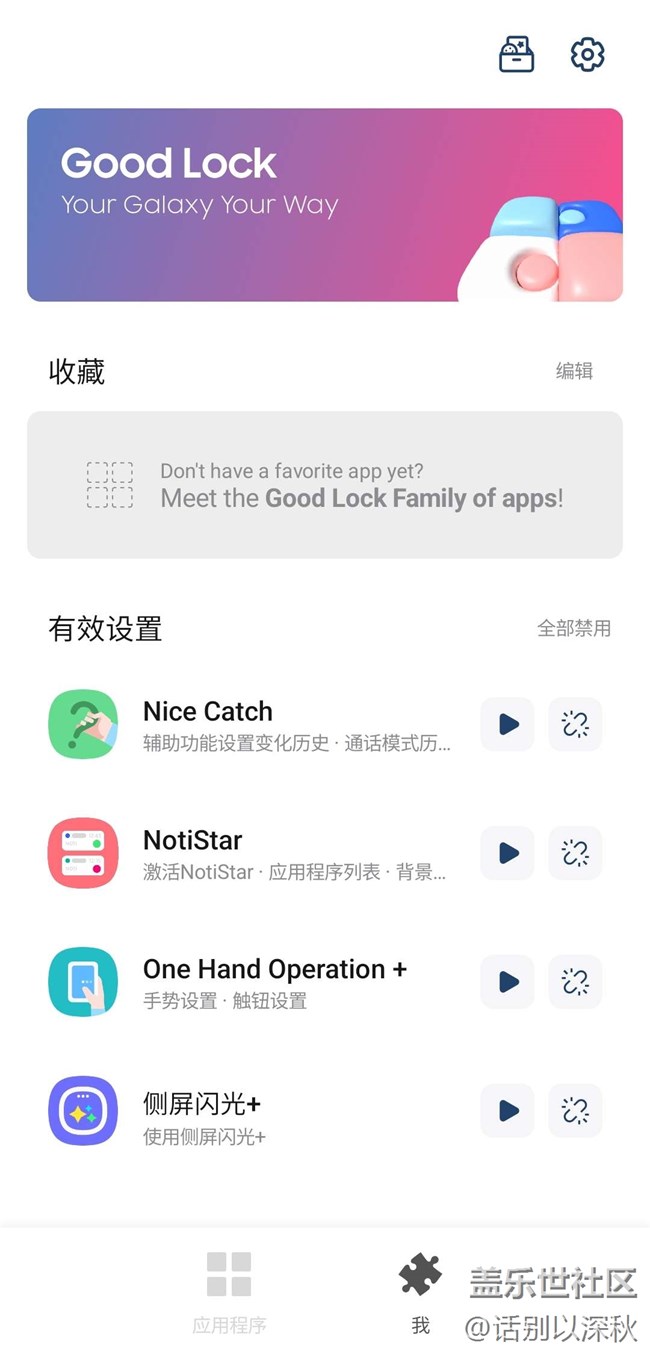Open the settings gear icon
650x1363 pixels.
coord(587,54)
